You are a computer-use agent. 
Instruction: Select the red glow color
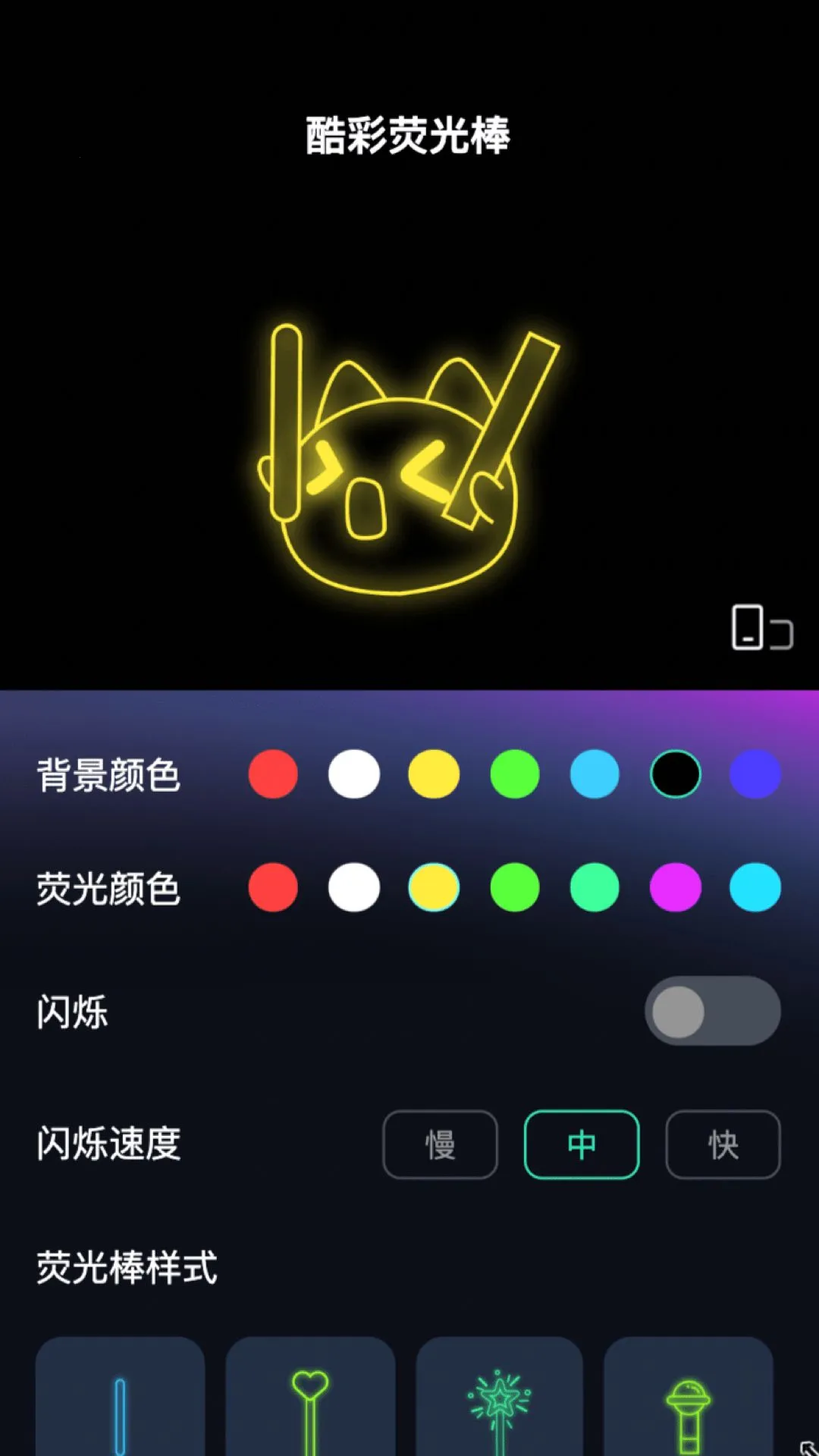272,888
